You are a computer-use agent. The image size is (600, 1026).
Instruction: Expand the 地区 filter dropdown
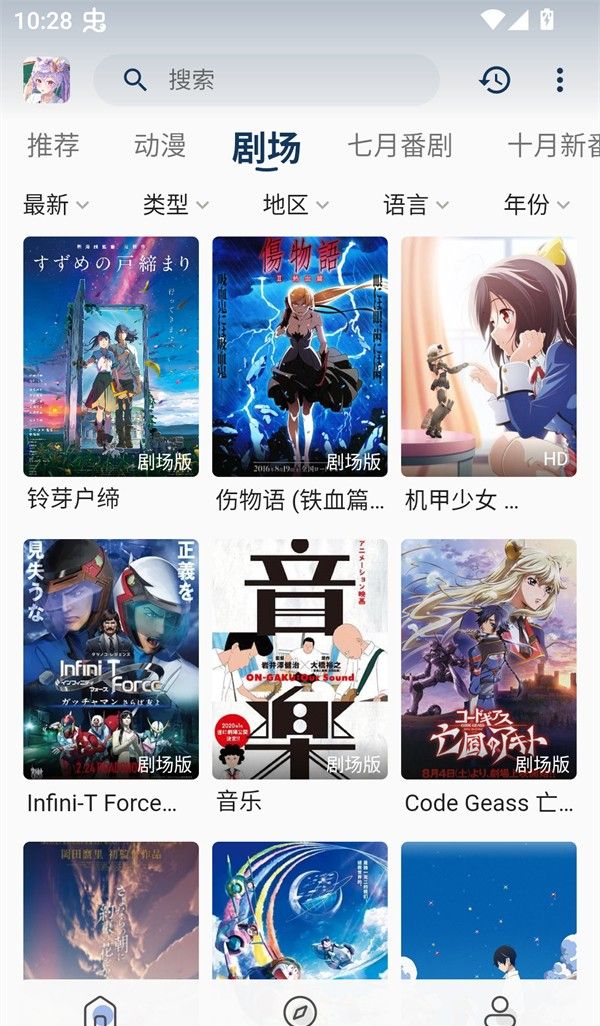[x=296, y=205]
